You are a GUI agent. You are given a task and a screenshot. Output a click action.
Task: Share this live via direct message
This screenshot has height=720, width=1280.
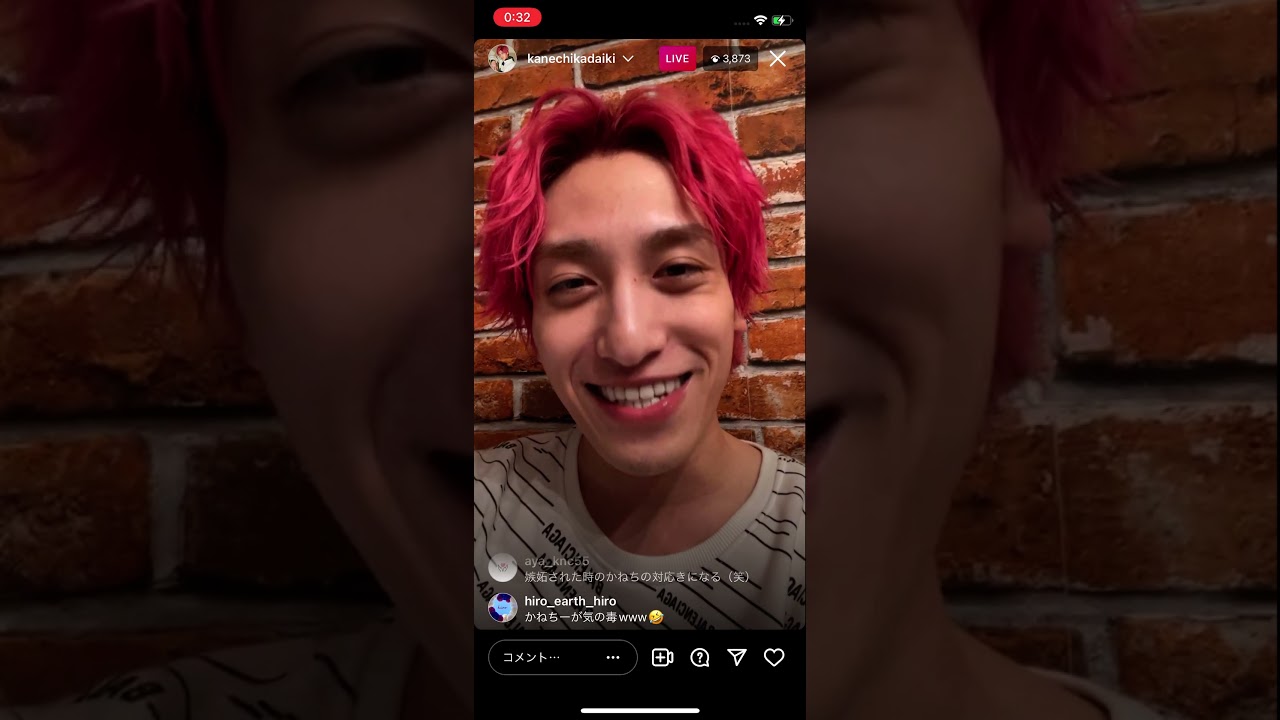point(737,657)
